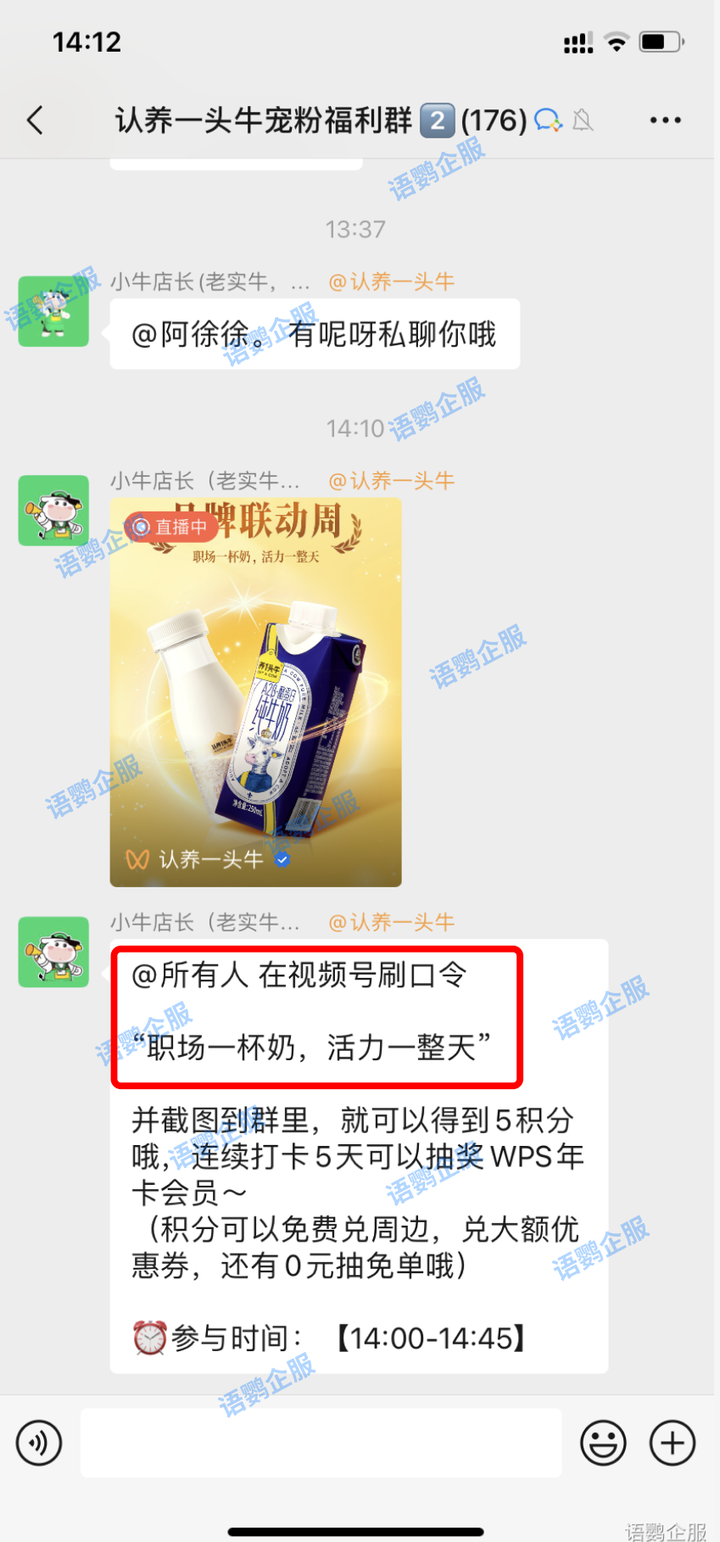Open the plus attachments panel
The width and height of the screenshot is (720, 1542).
coord(672,1443)
